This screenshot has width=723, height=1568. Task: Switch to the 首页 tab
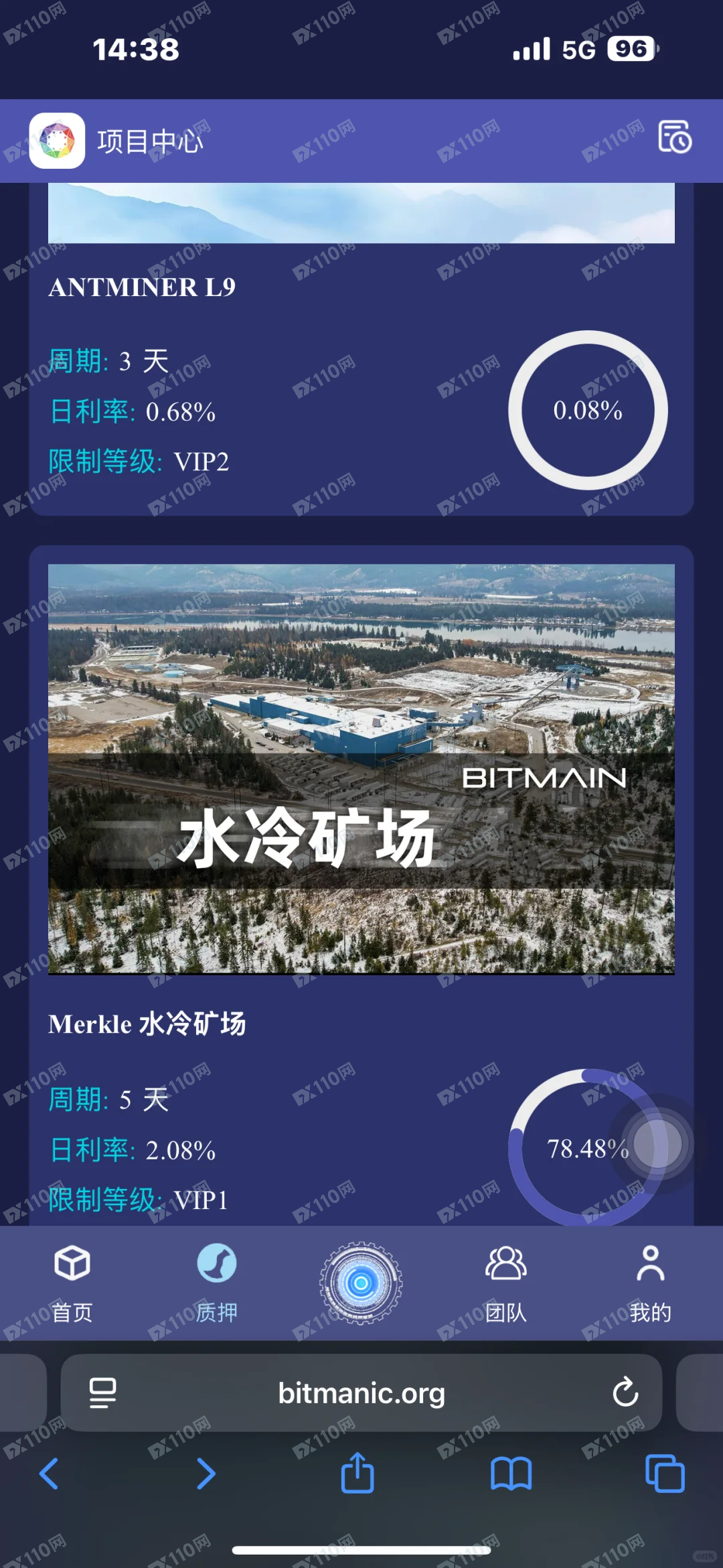(72, 1283)
